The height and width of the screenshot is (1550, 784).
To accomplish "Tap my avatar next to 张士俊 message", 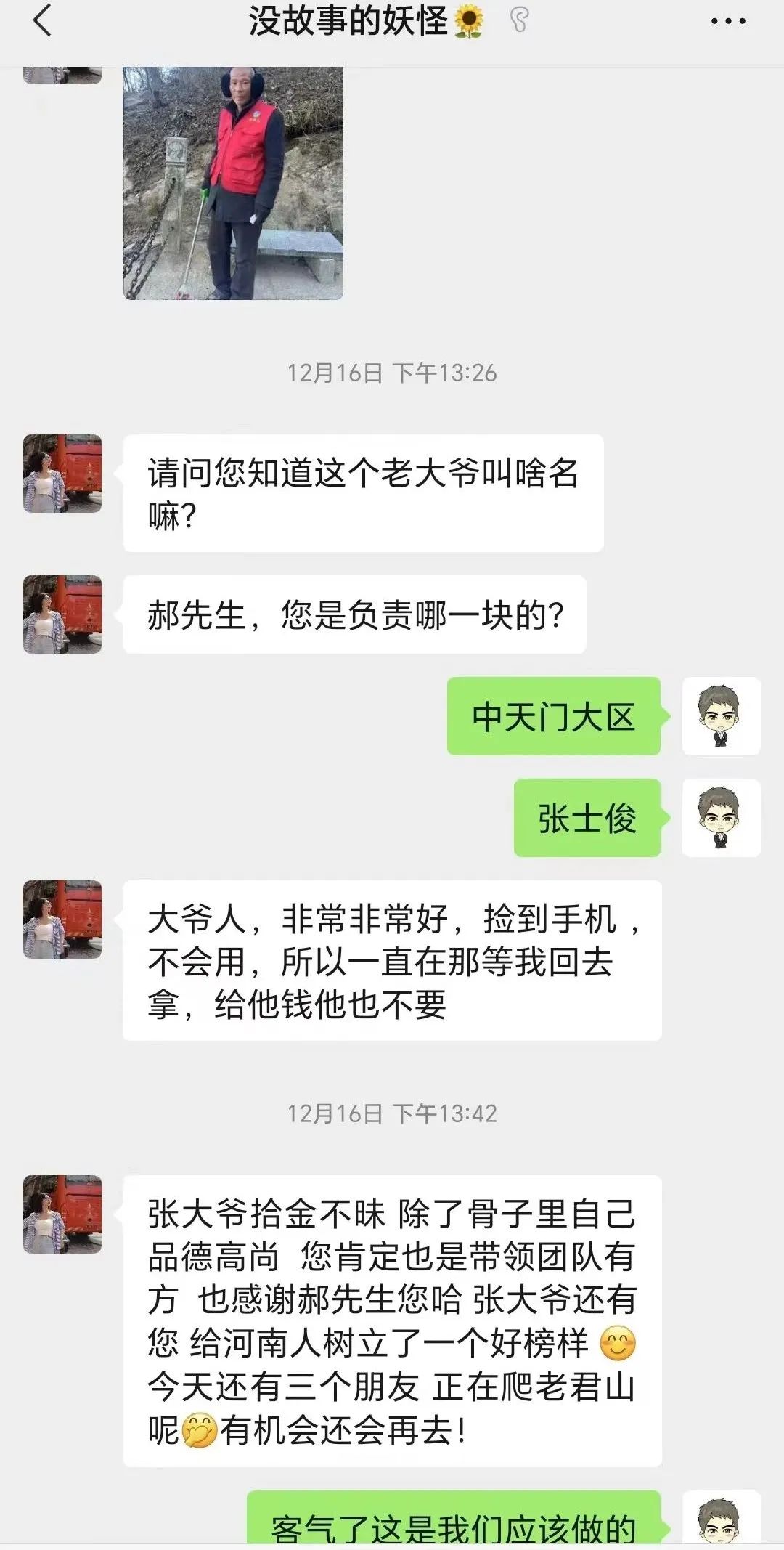I will (x=722, y=818).
